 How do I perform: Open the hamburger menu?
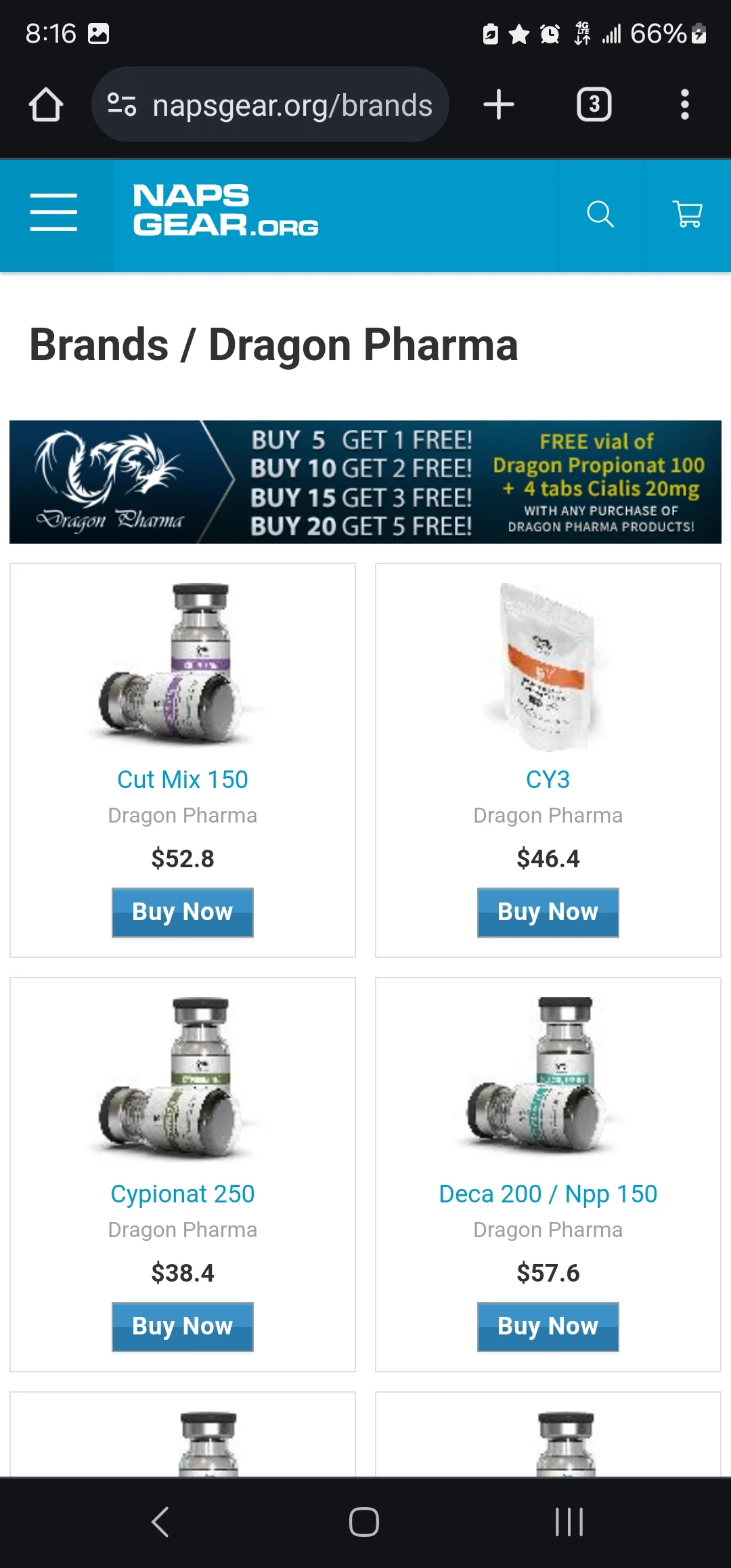[x=53, y=212]
